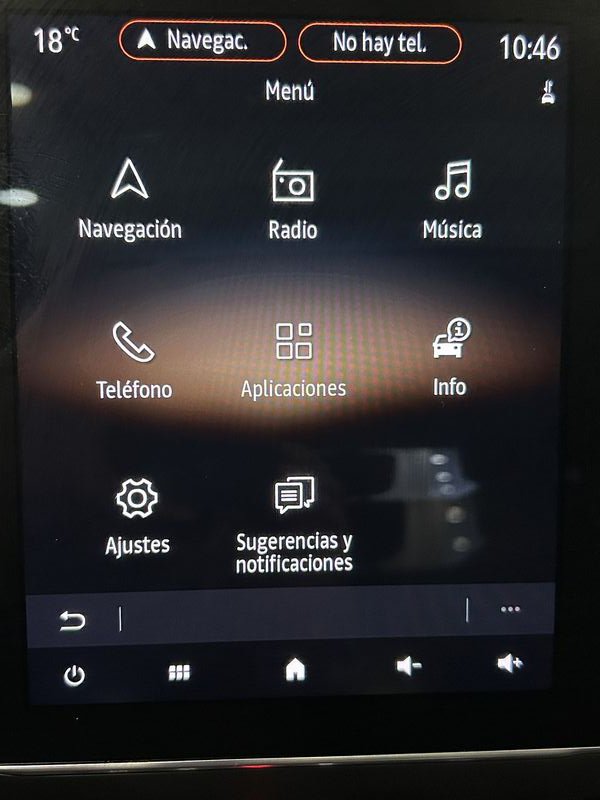Open the menu grid icon
Viewport: 600px width, 800px height.
click(x=179, y=674)
